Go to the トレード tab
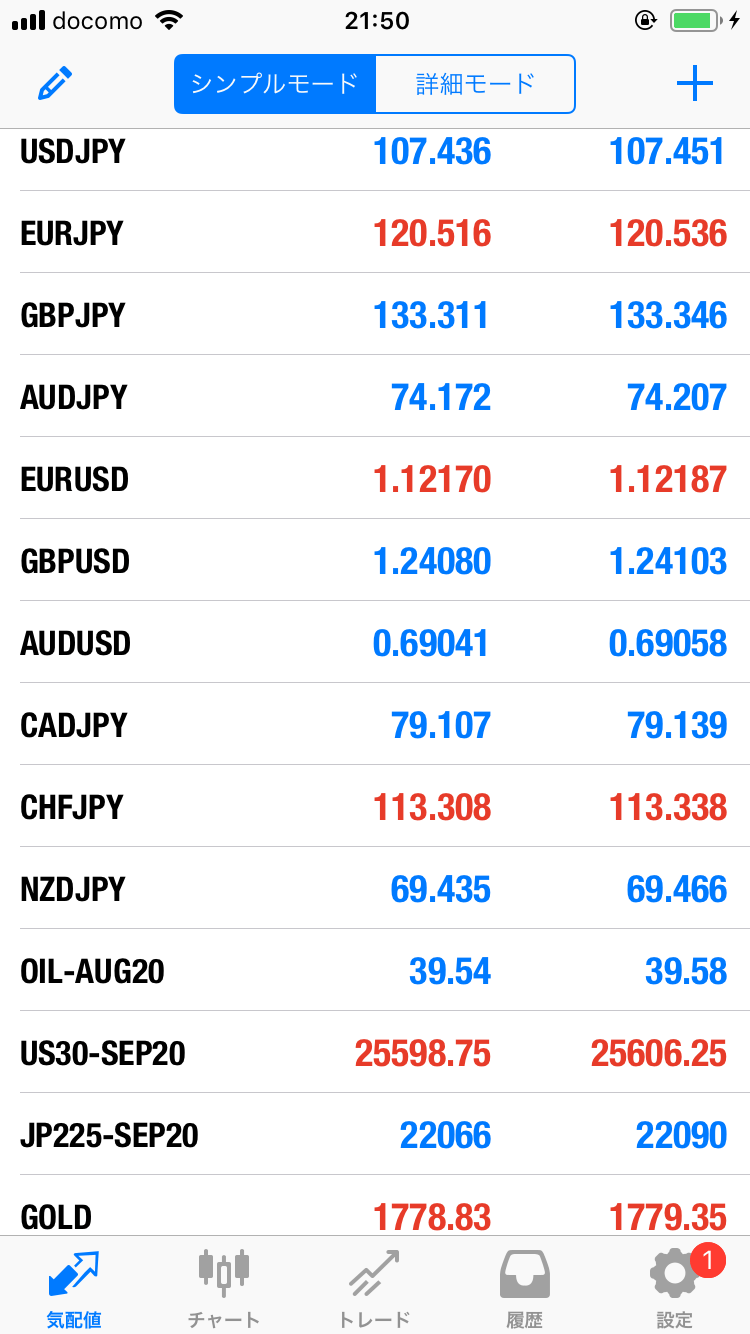 click(x=374, y=1286)
